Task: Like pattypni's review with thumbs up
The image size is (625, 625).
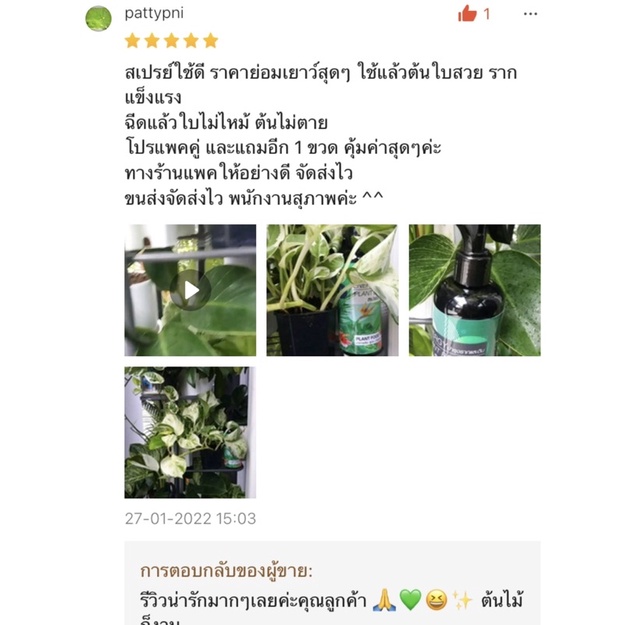Action: tap(467, 14)
